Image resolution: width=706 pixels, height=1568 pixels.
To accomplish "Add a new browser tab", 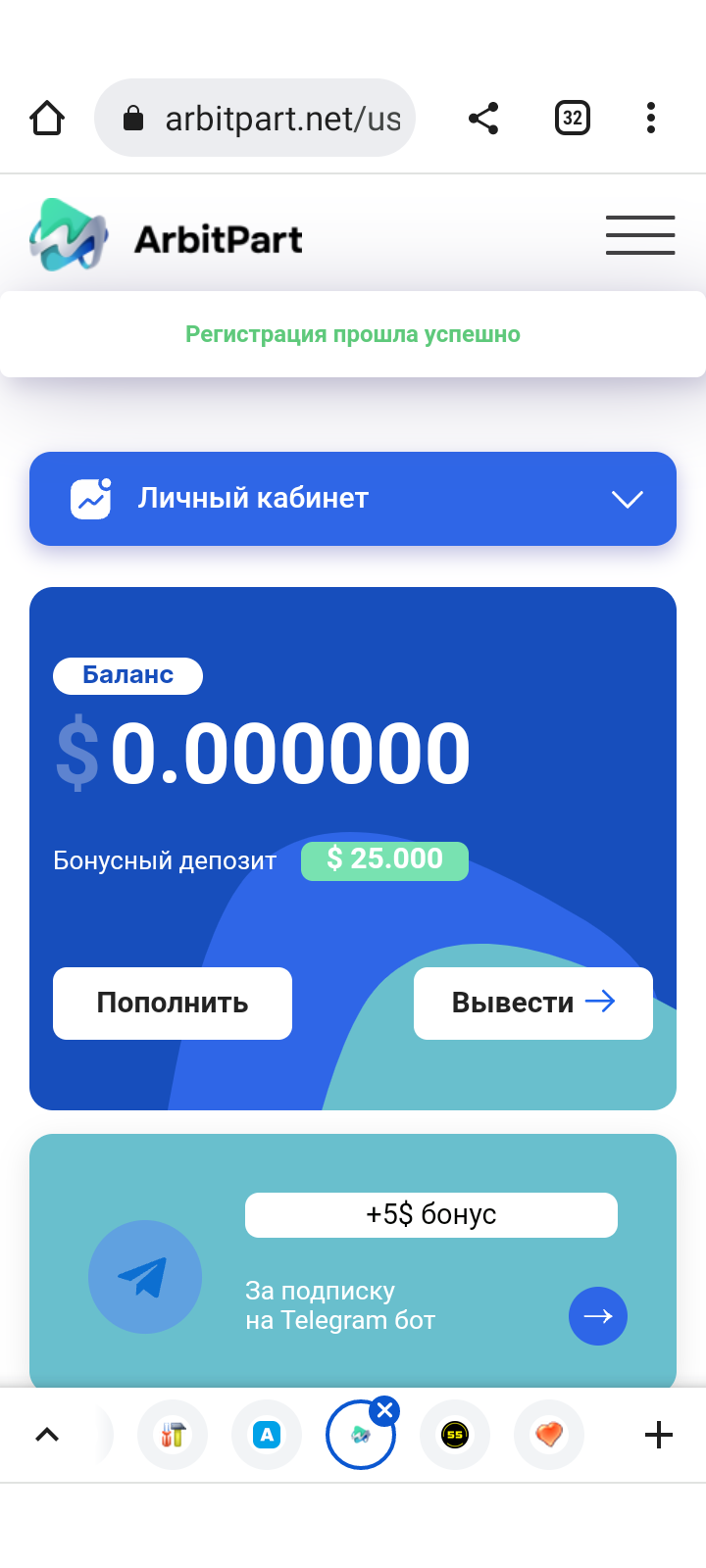I will pyautogui.click(x=659, y=1435).
